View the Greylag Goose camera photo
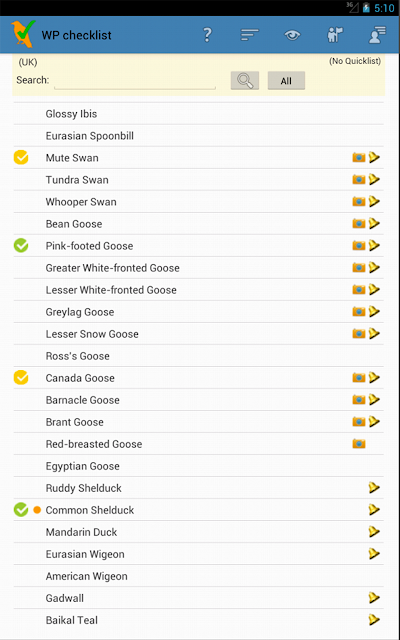This screenshot has height=640, width=400. click(359, 311)
